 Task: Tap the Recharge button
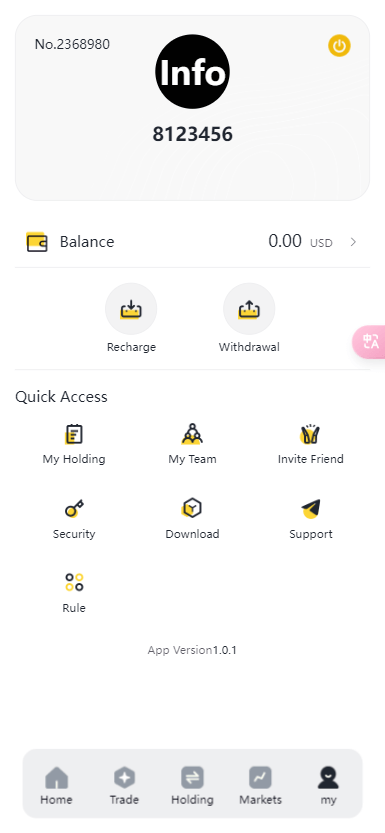point(131,318)
